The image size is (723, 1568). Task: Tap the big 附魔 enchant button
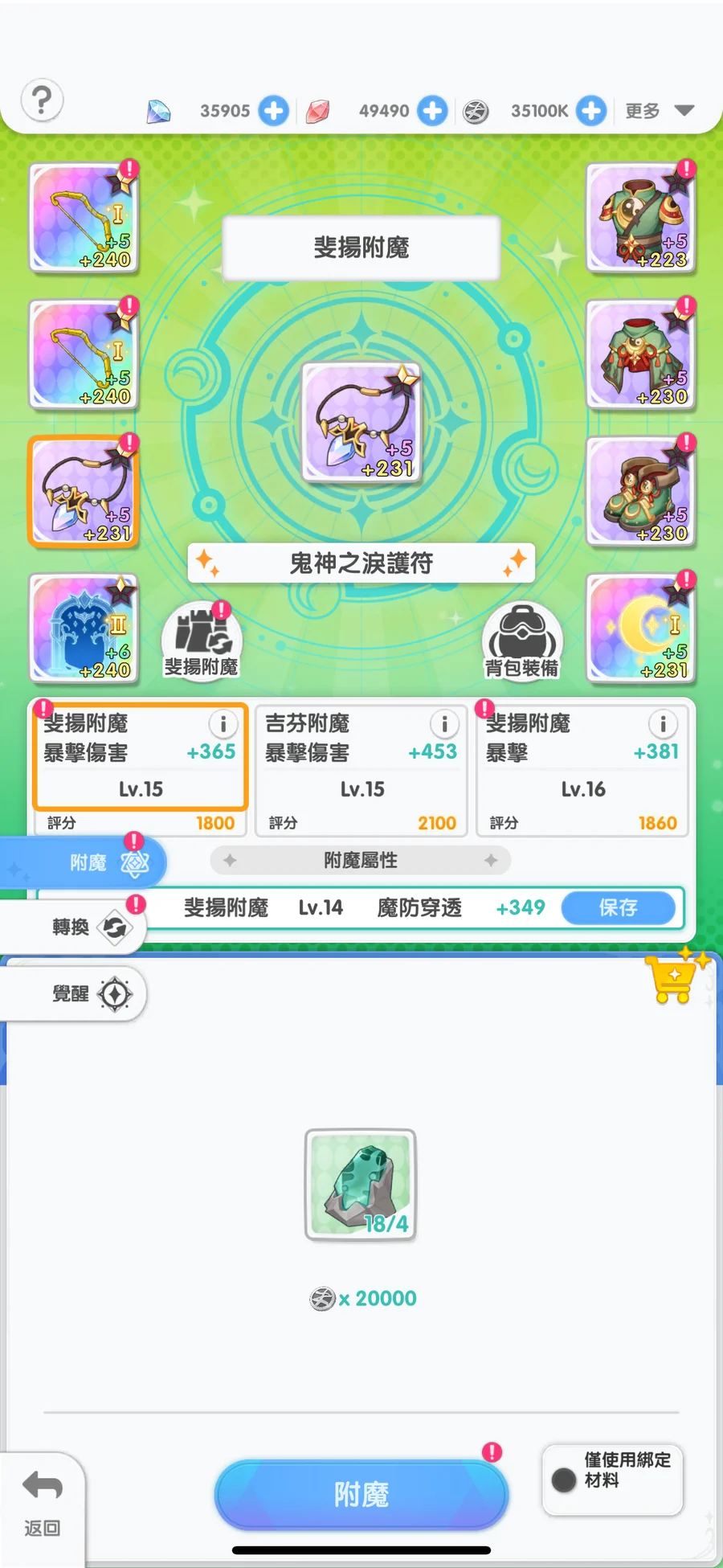(361, 1495)
